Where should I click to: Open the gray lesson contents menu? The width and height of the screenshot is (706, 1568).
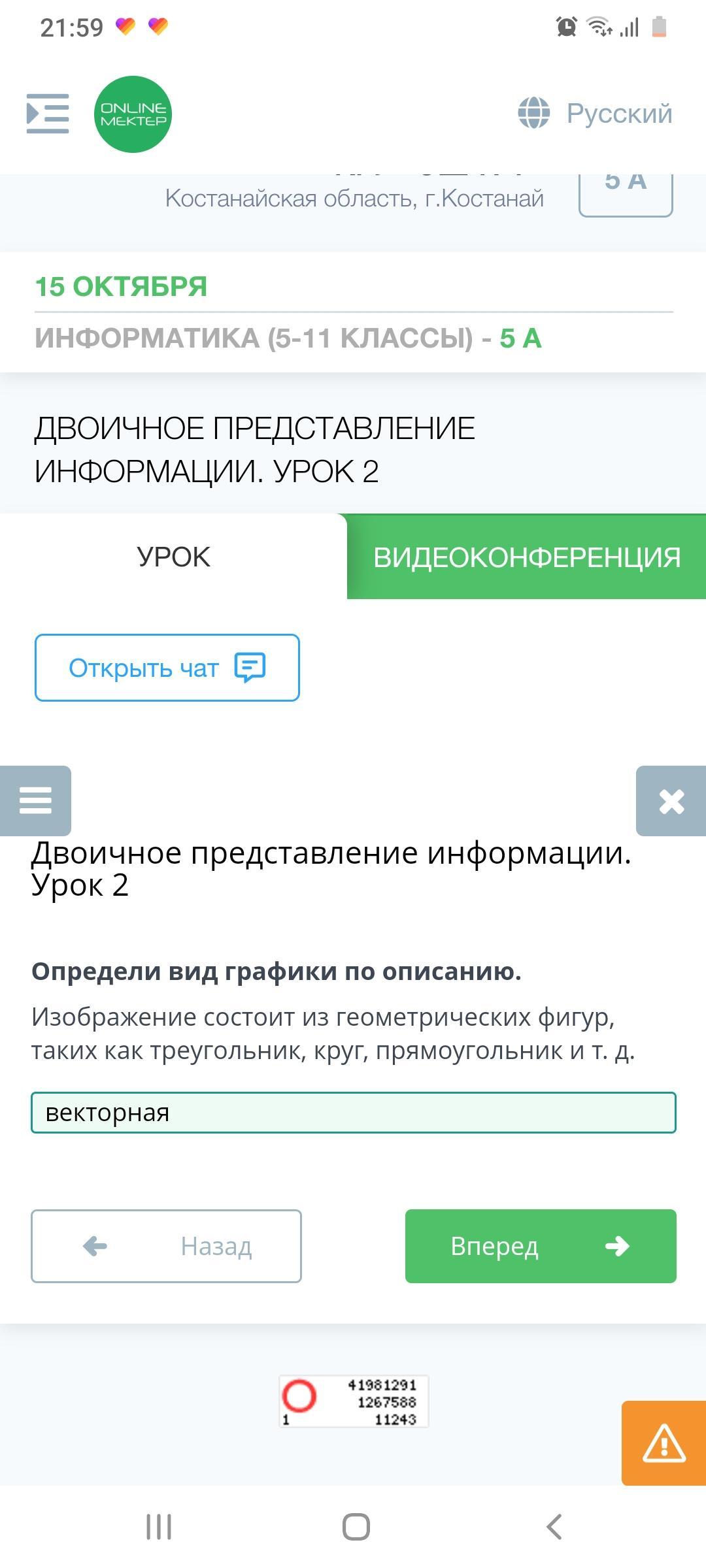tap(35, 800)
